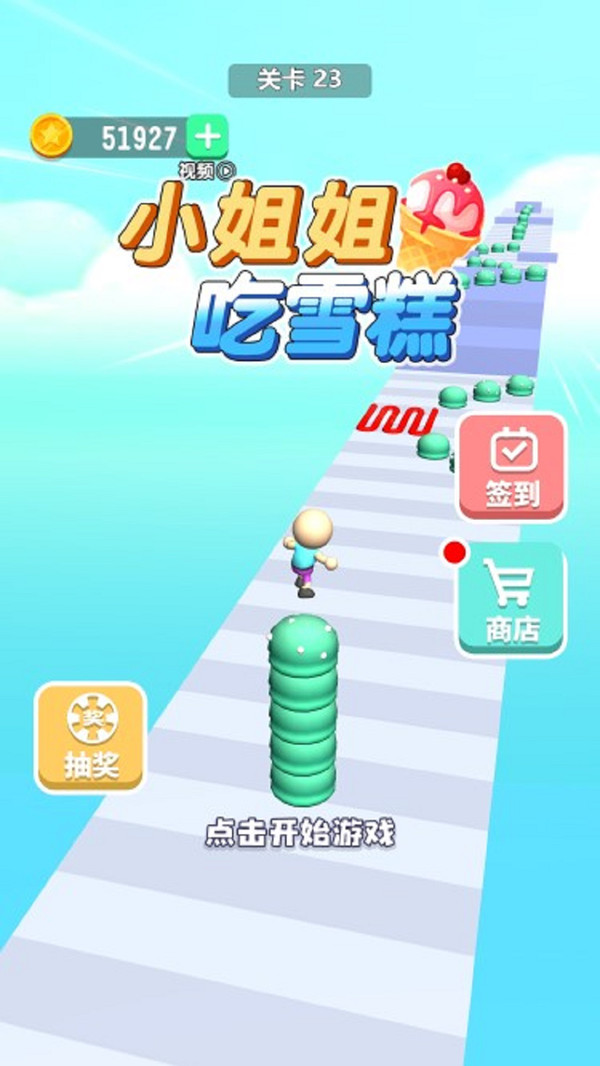The height and width of the screenshot is (1066, 600).
Task: Tap the green plus to add coins
Action: pyautogui.click(x=207, y=137)
